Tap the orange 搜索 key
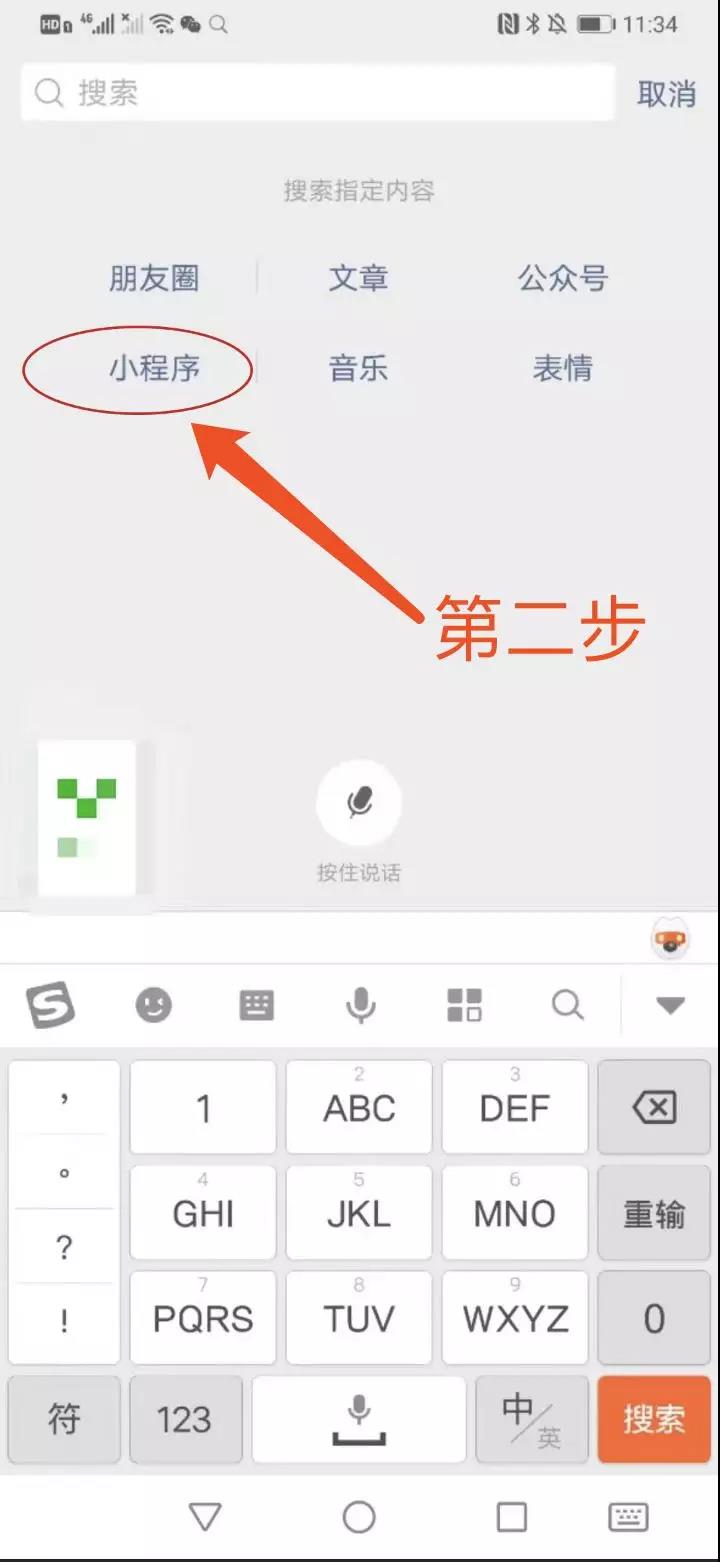The image size is (720, 1562). [654, 1419]
